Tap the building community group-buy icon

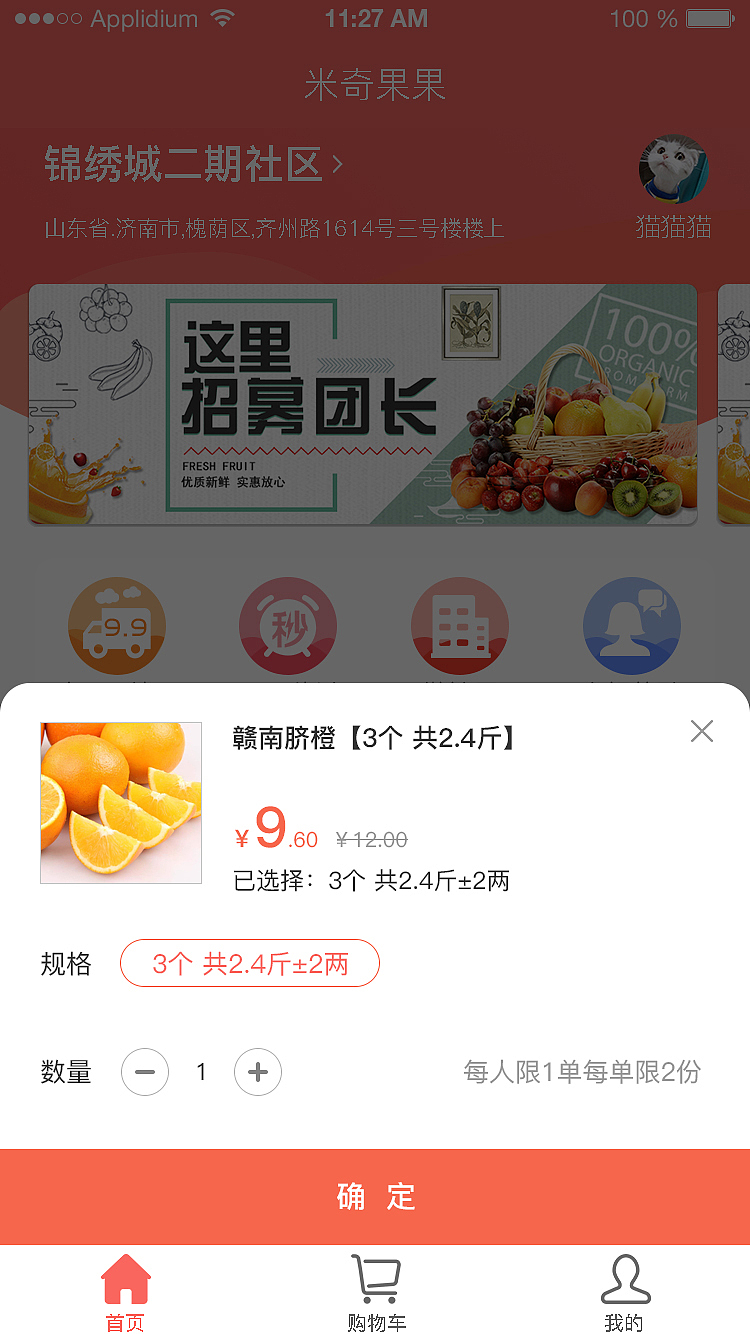pos(460,624)
